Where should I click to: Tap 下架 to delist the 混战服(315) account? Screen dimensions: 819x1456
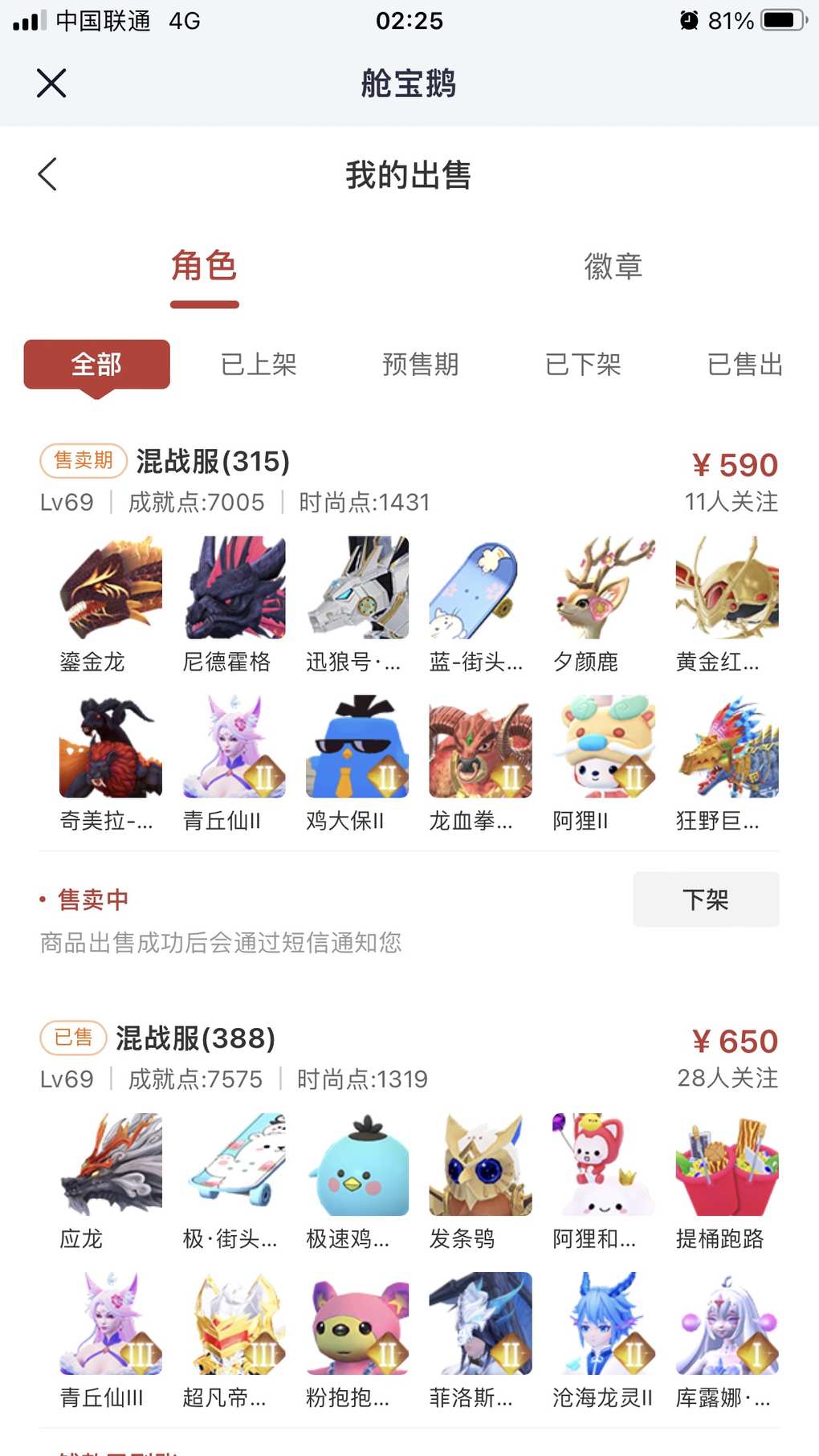pos(705,899)
